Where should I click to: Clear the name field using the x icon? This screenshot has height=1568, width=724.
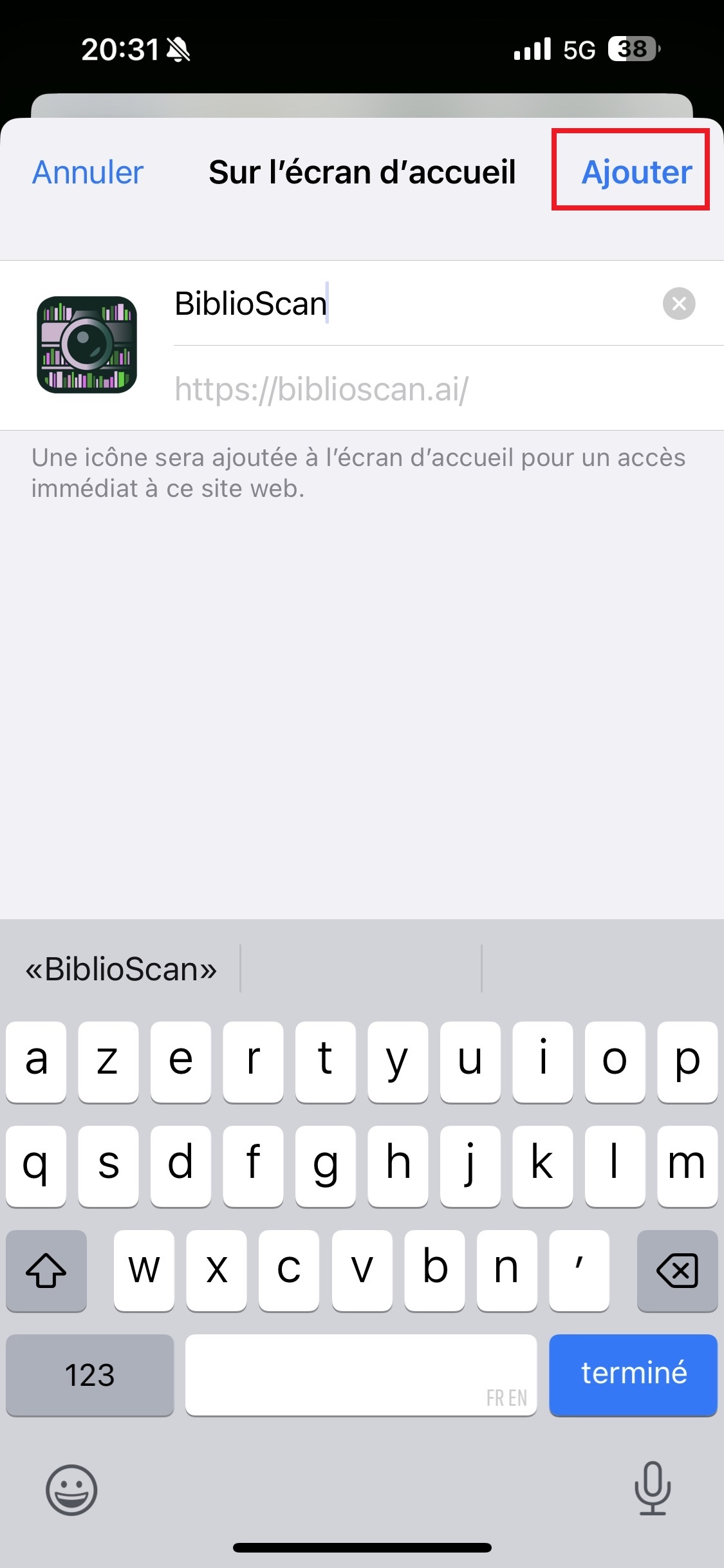click(x=679, y=304)
